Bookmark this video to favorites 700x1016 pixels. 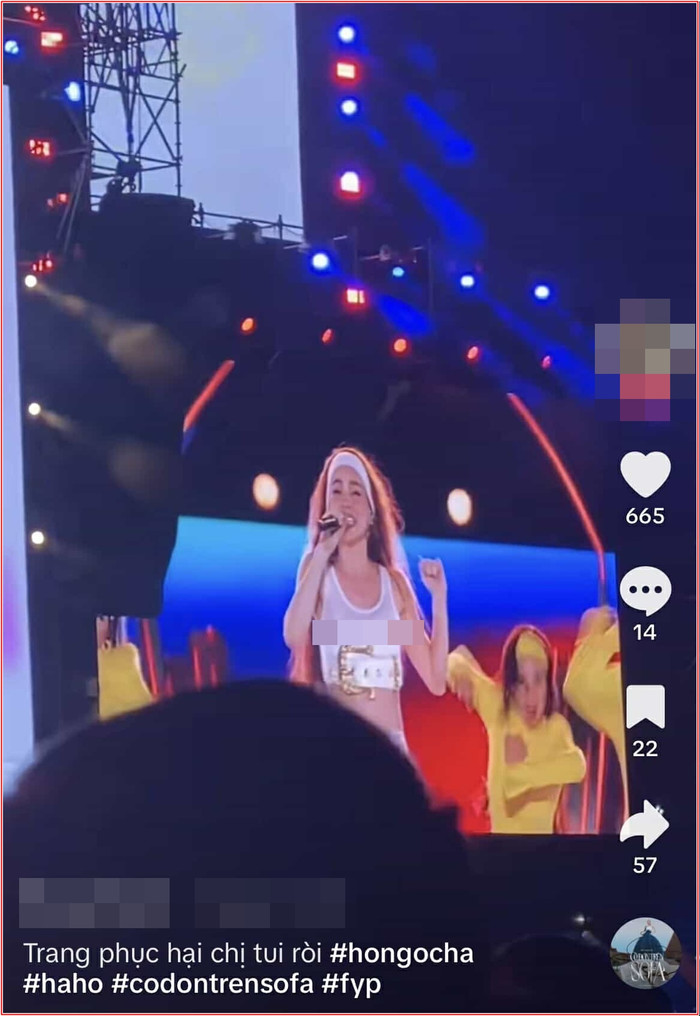pos(645,706)
